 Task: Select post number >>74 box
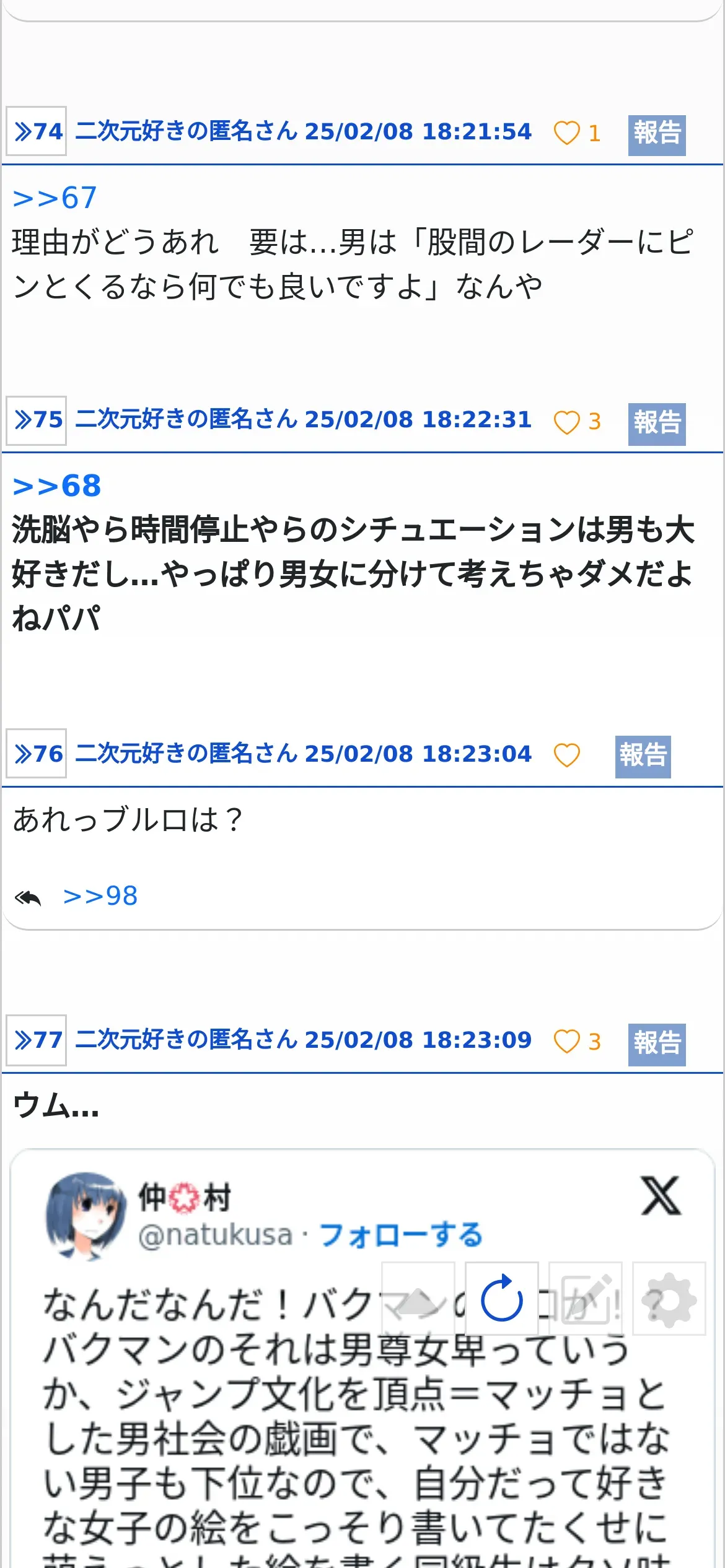37,131
